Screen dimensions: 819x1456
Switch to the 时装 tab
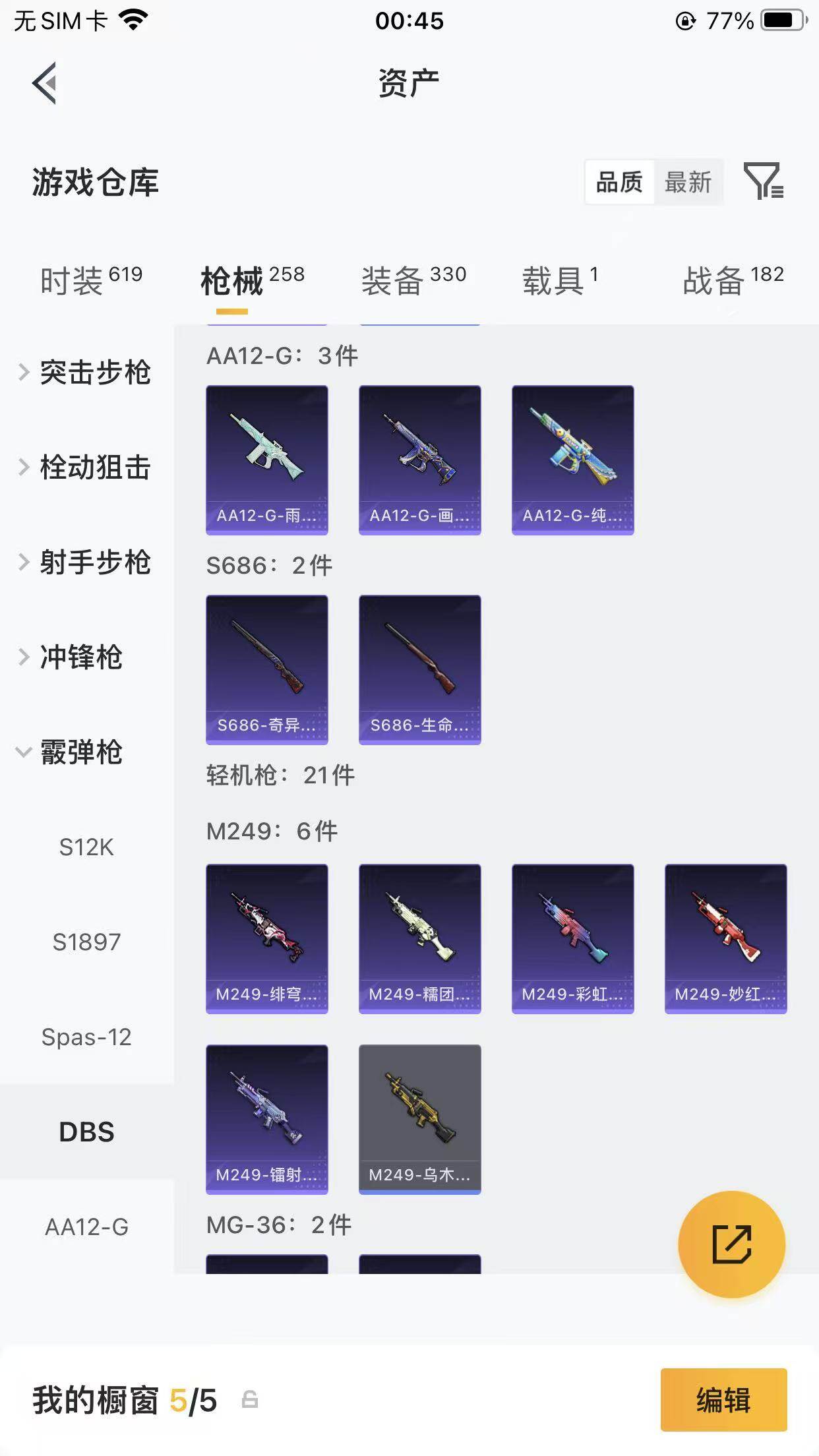coord(91,281)
